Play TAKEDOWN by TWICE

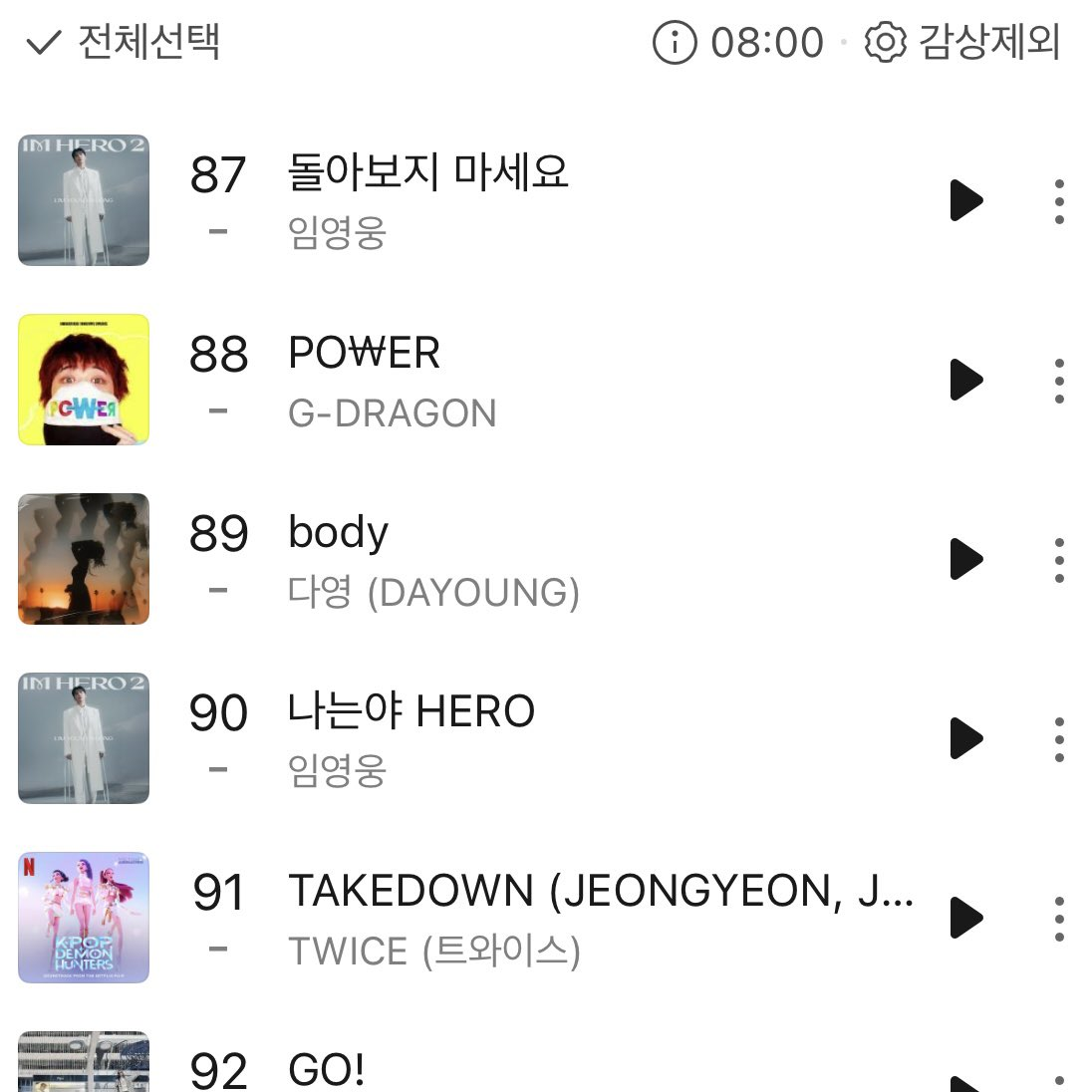[x=965, y=918]
